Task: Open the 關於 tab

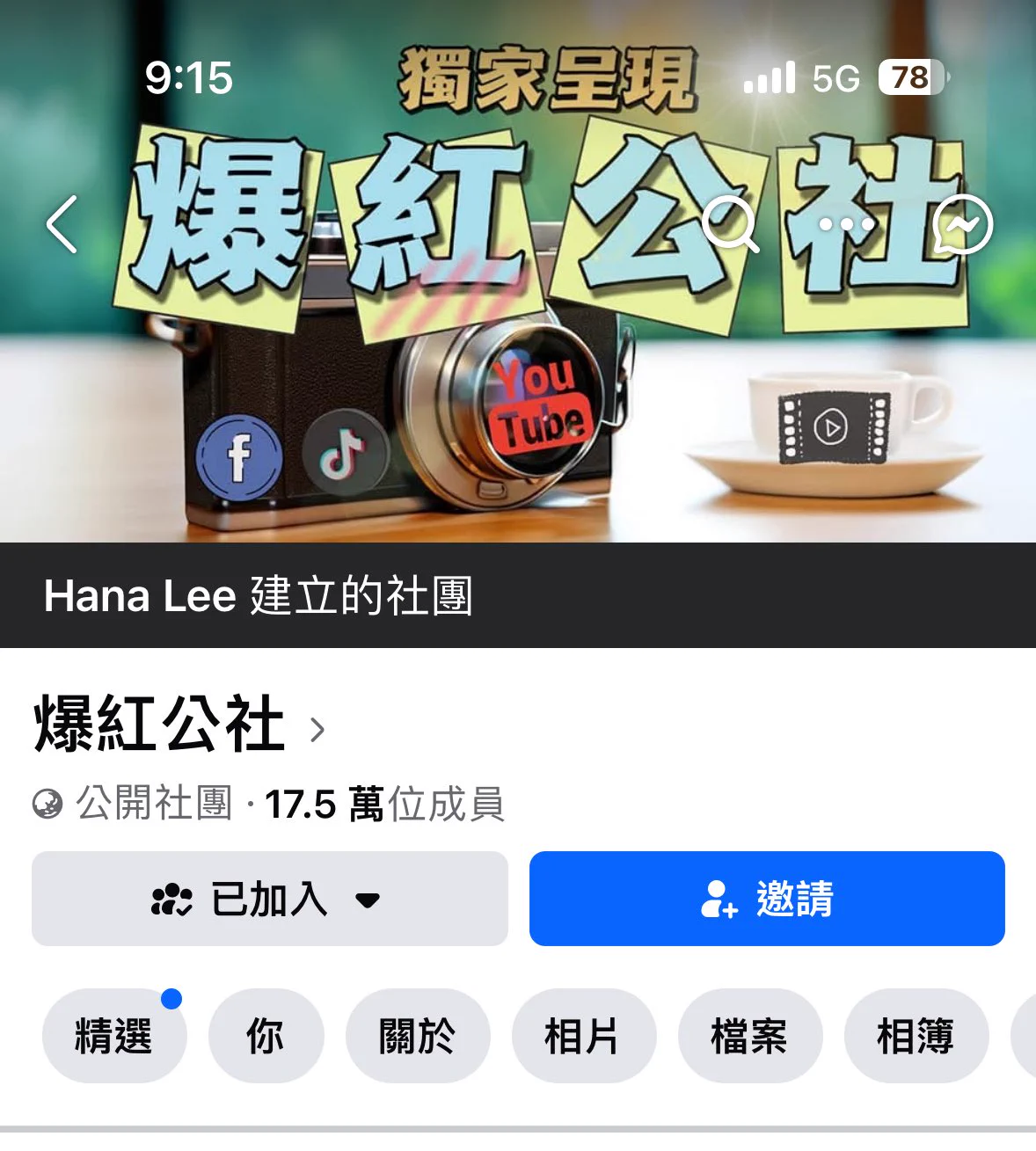Action: click(417, 1036)
